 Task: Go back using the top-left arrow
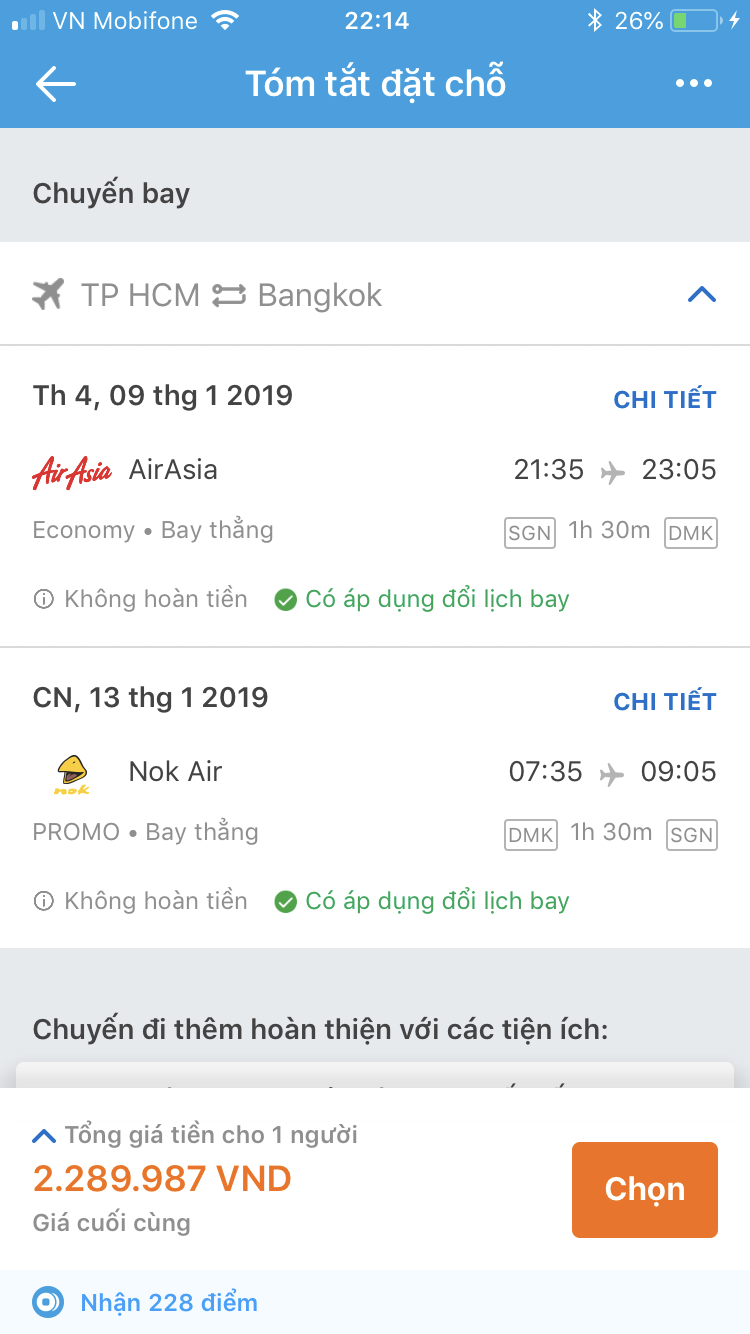(56, 84)
